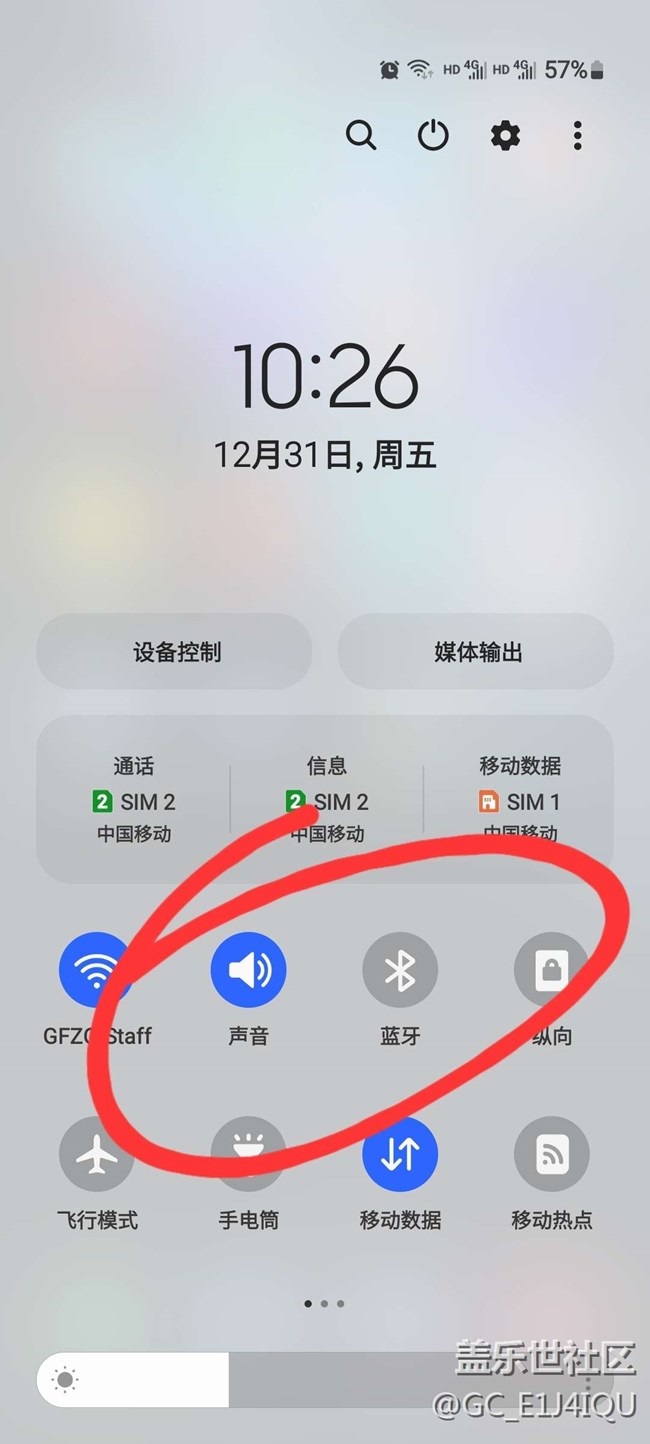Toggle the 声音 sound mode tile
Viewport: 650px width, 1444px height.
(248, 969)
